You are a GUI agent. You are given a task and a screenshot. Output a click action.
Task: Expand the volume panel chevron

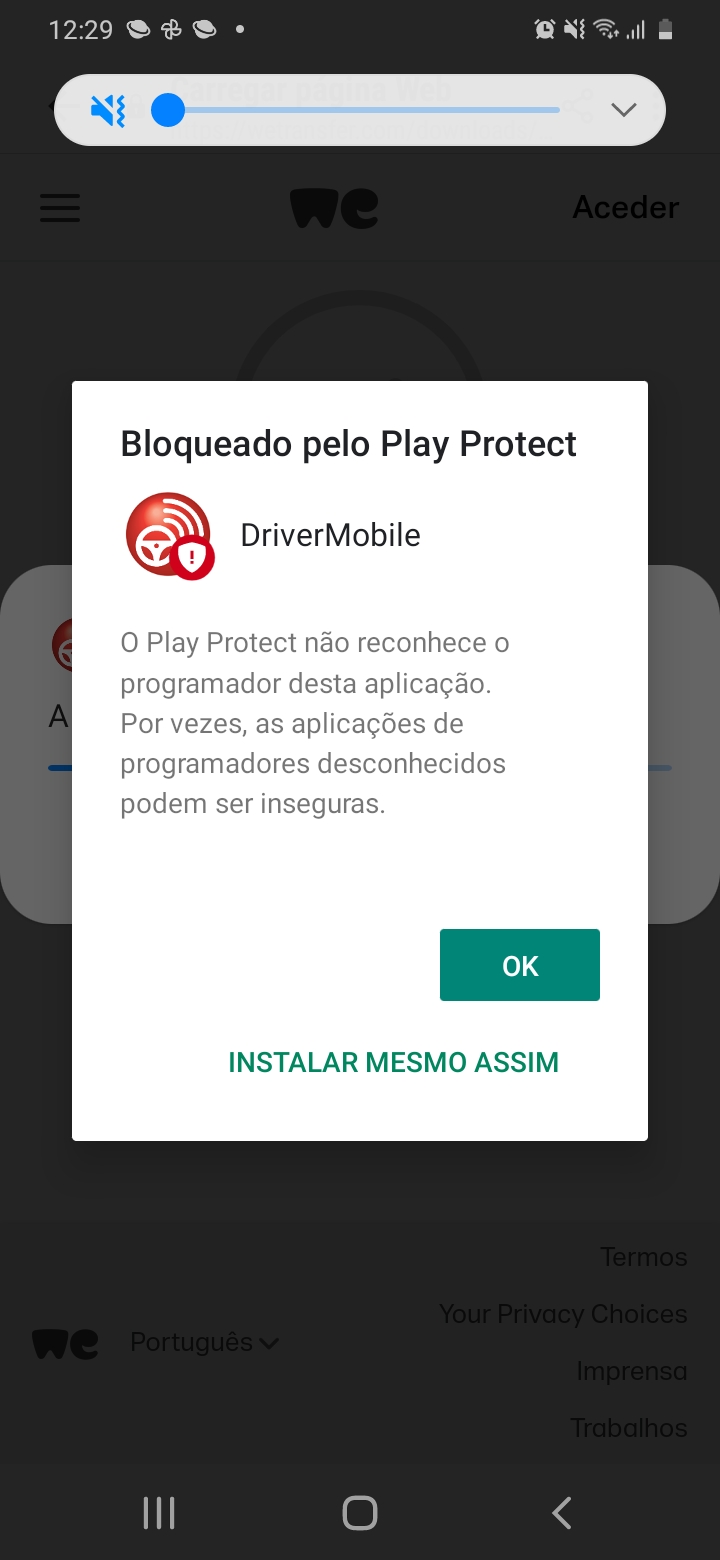624,110
